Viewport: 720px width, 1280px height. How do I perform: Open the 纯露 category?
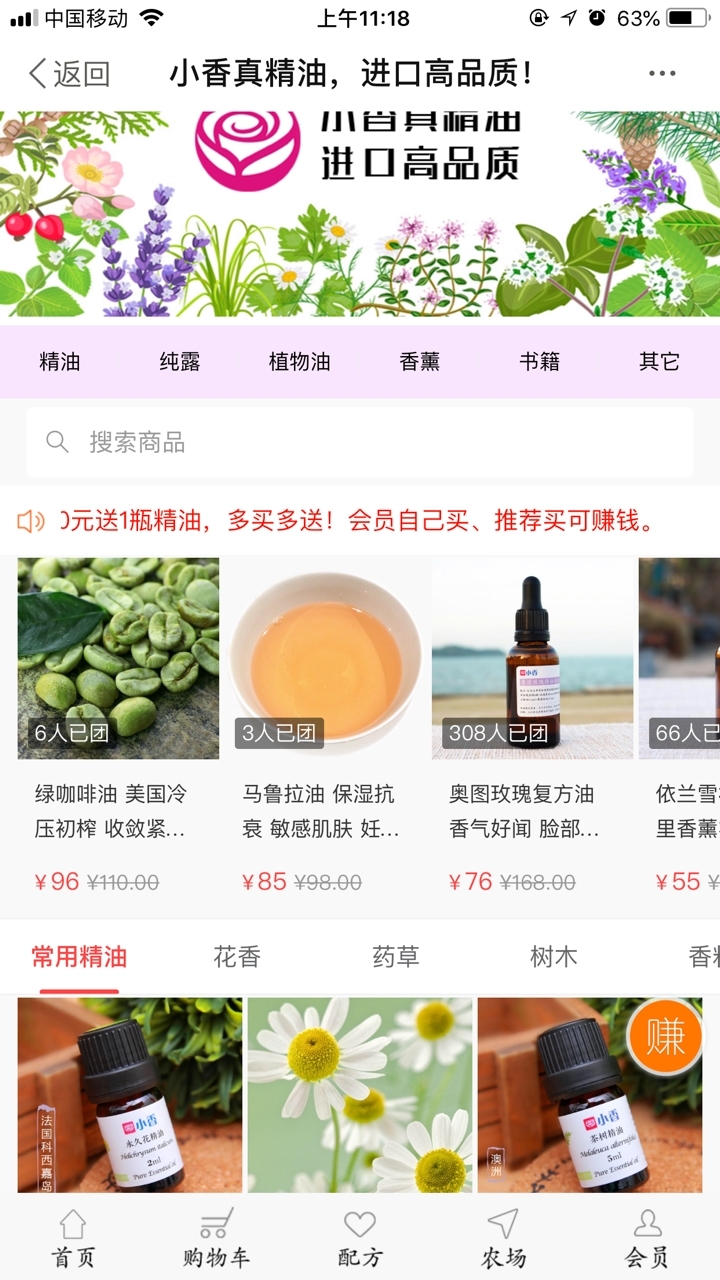point(180,361)
